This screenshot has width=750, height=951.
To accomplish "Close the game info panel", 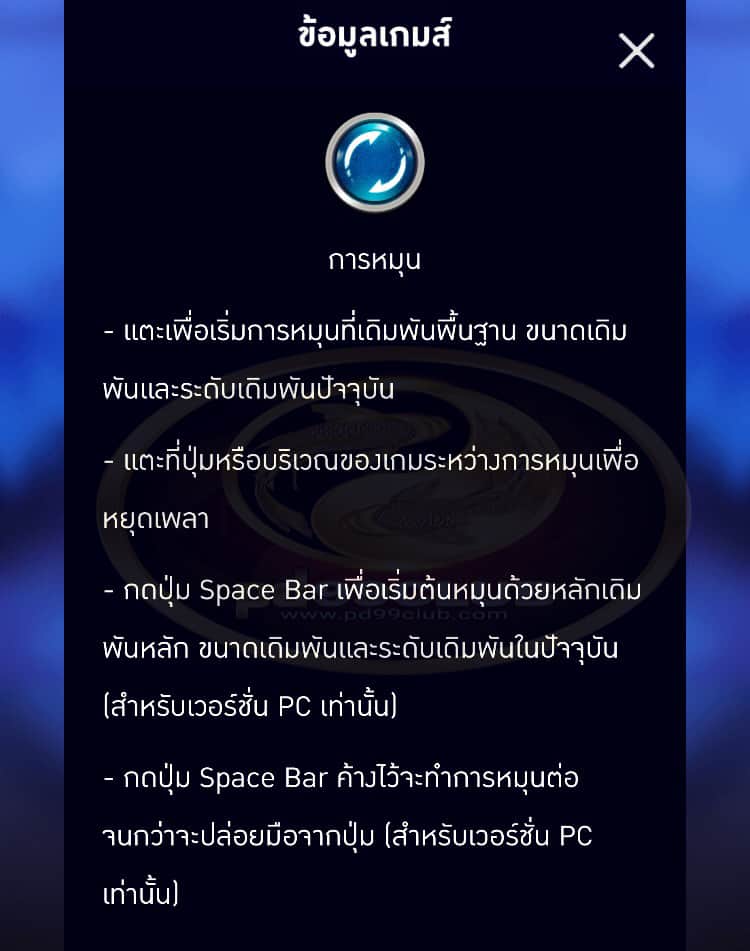I will pyautogui.click(x=636, y=50).
